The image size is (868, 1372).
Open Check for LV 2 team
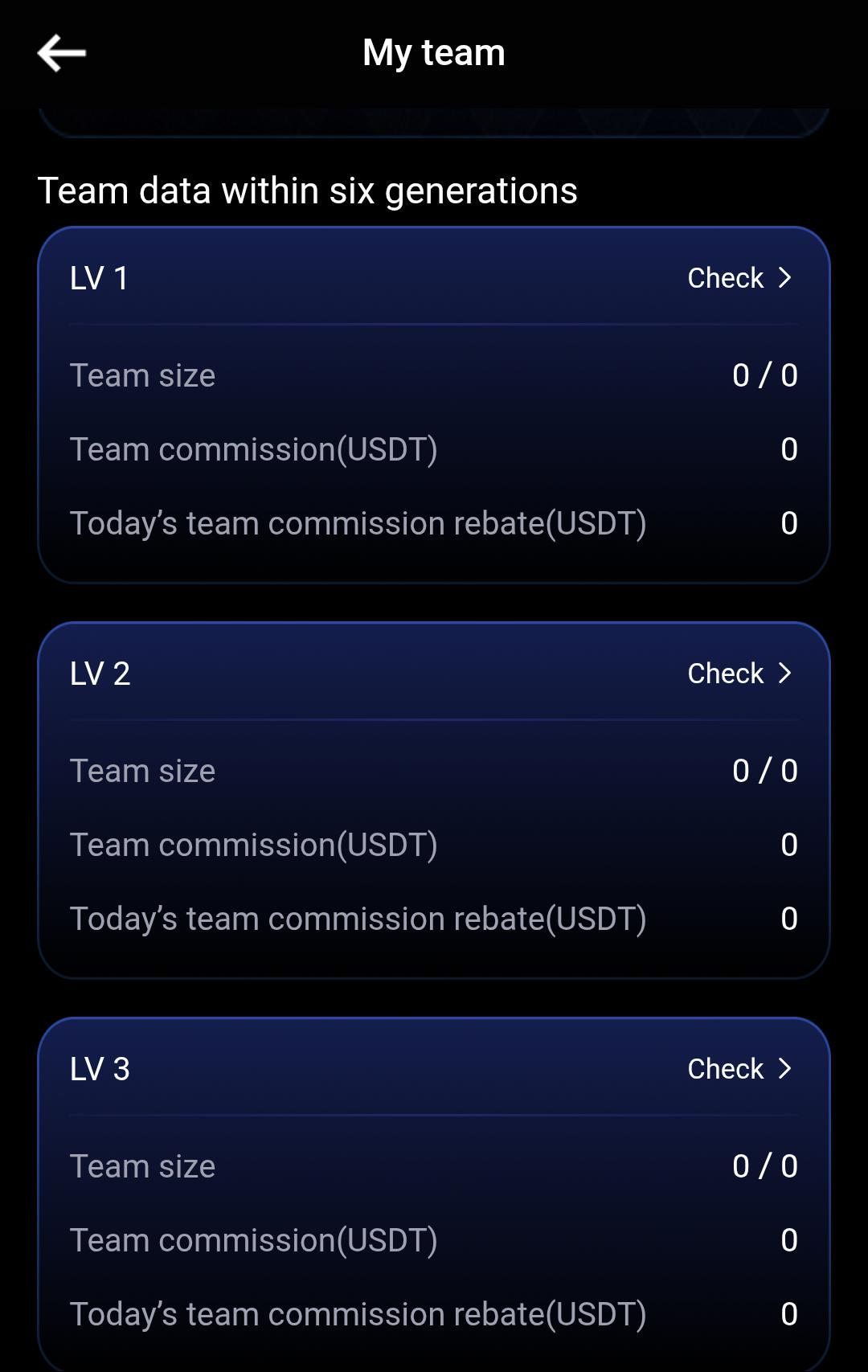point(739,674)
